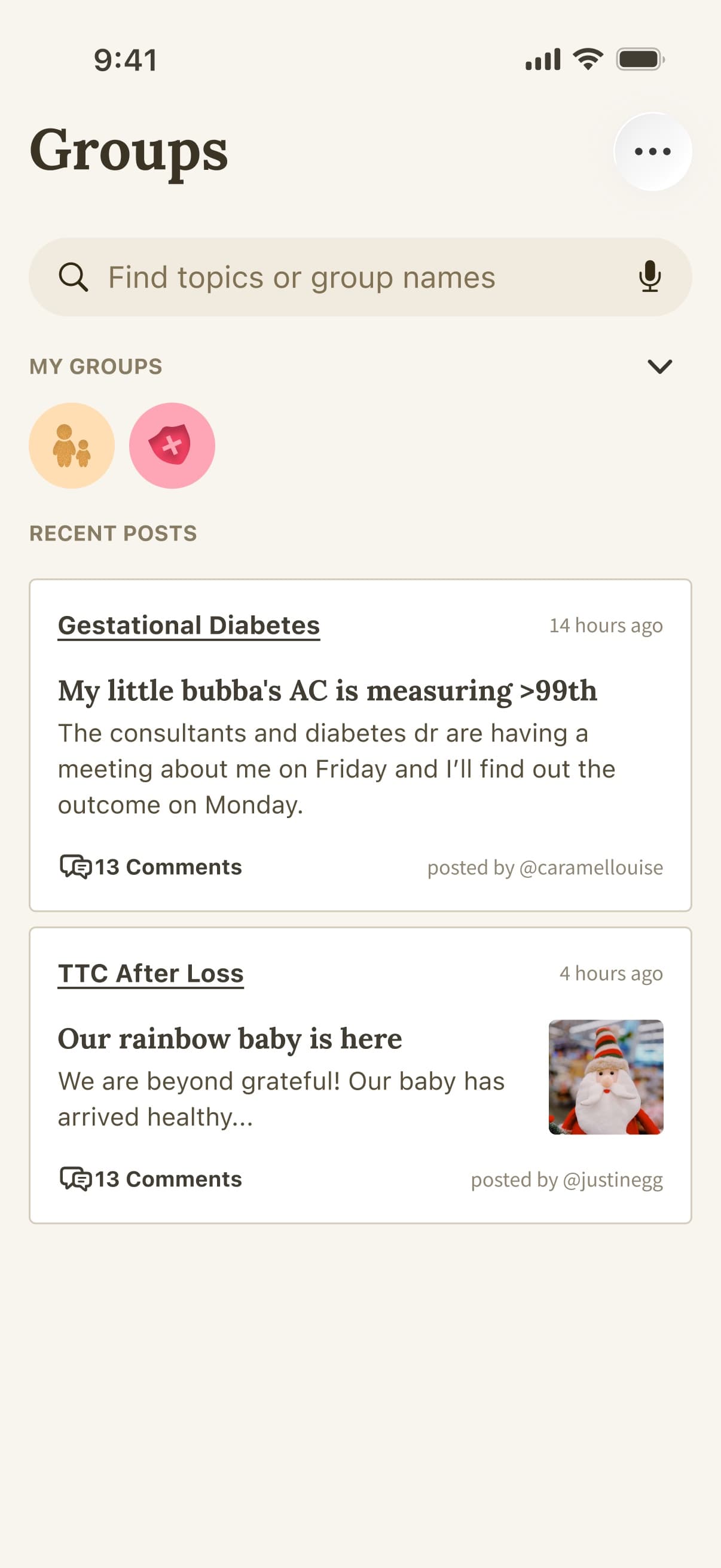Open the orange parent-and-child group icon
This screenshot has width=721, height=1568.
click(x=72, y=446)
